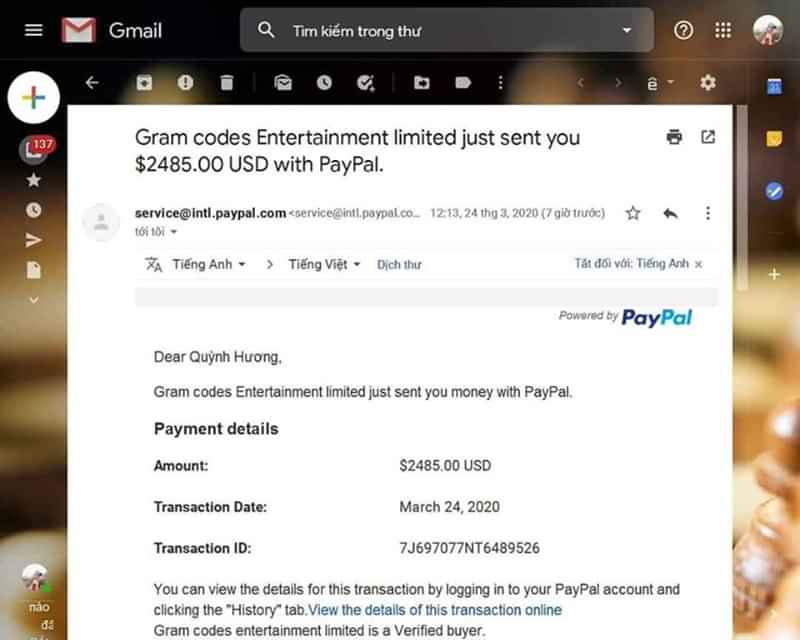Viewport: 800px width, 640px height.
Task: Open the main menu drawer
Action: coord(34,30)
